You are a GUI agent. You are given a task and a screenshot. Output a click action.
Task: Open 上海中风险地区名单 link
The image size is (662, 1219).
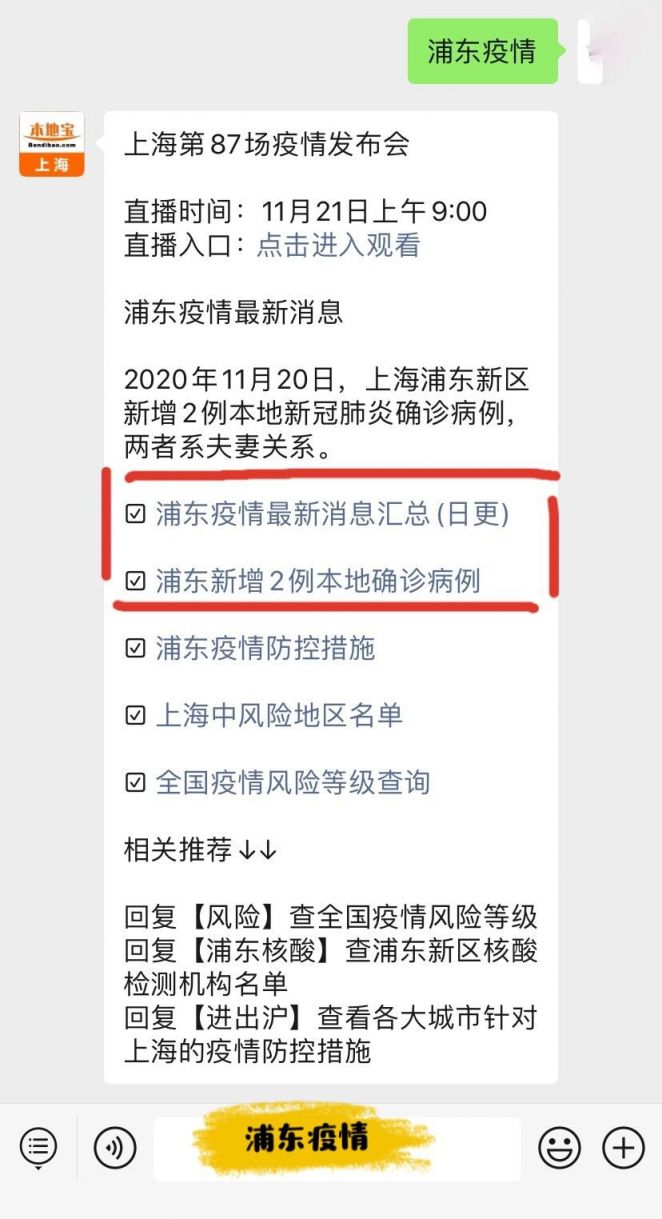pos(279,715)
